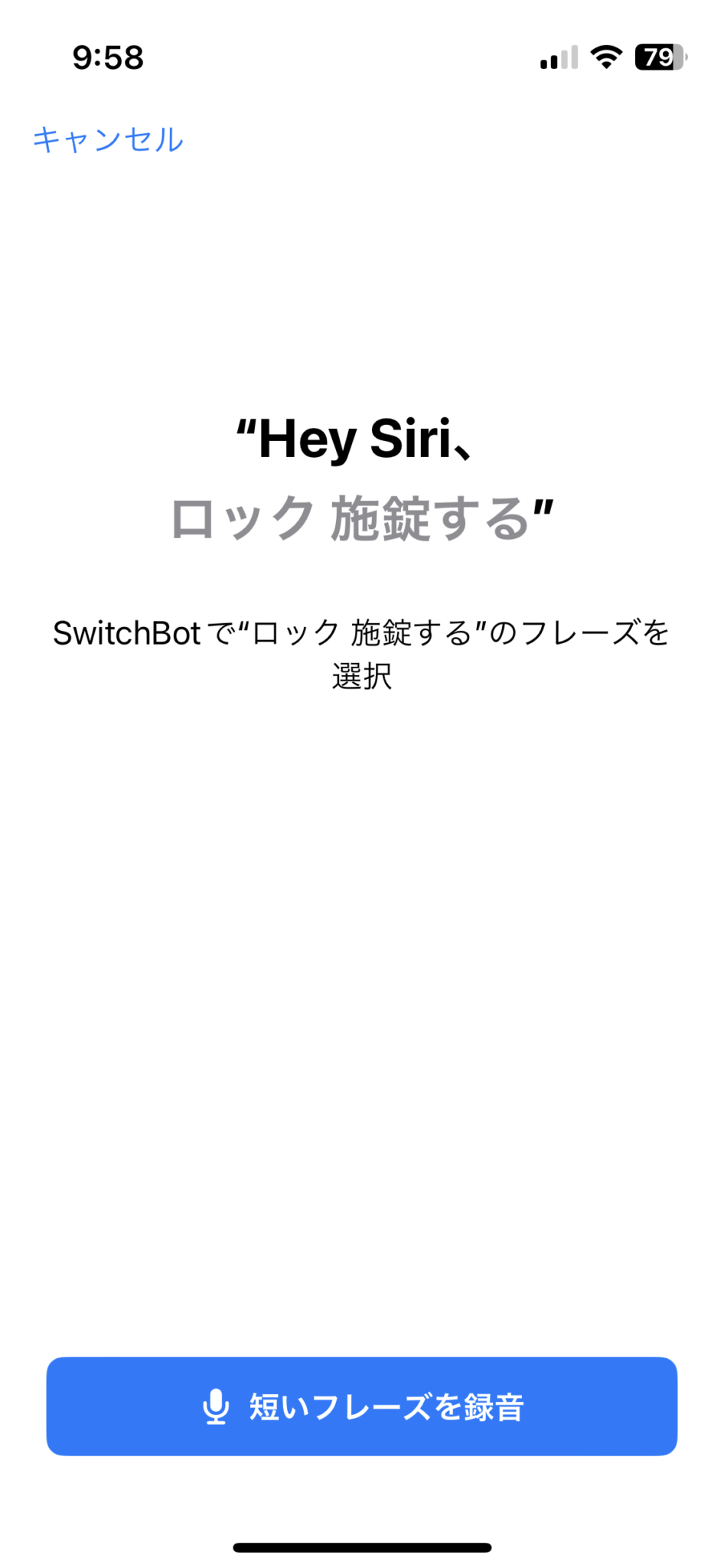This screenshot has height=1568, width=724.
Task: Tap キャンセル to dismiss the screen
Action: [x=107, y=139]
